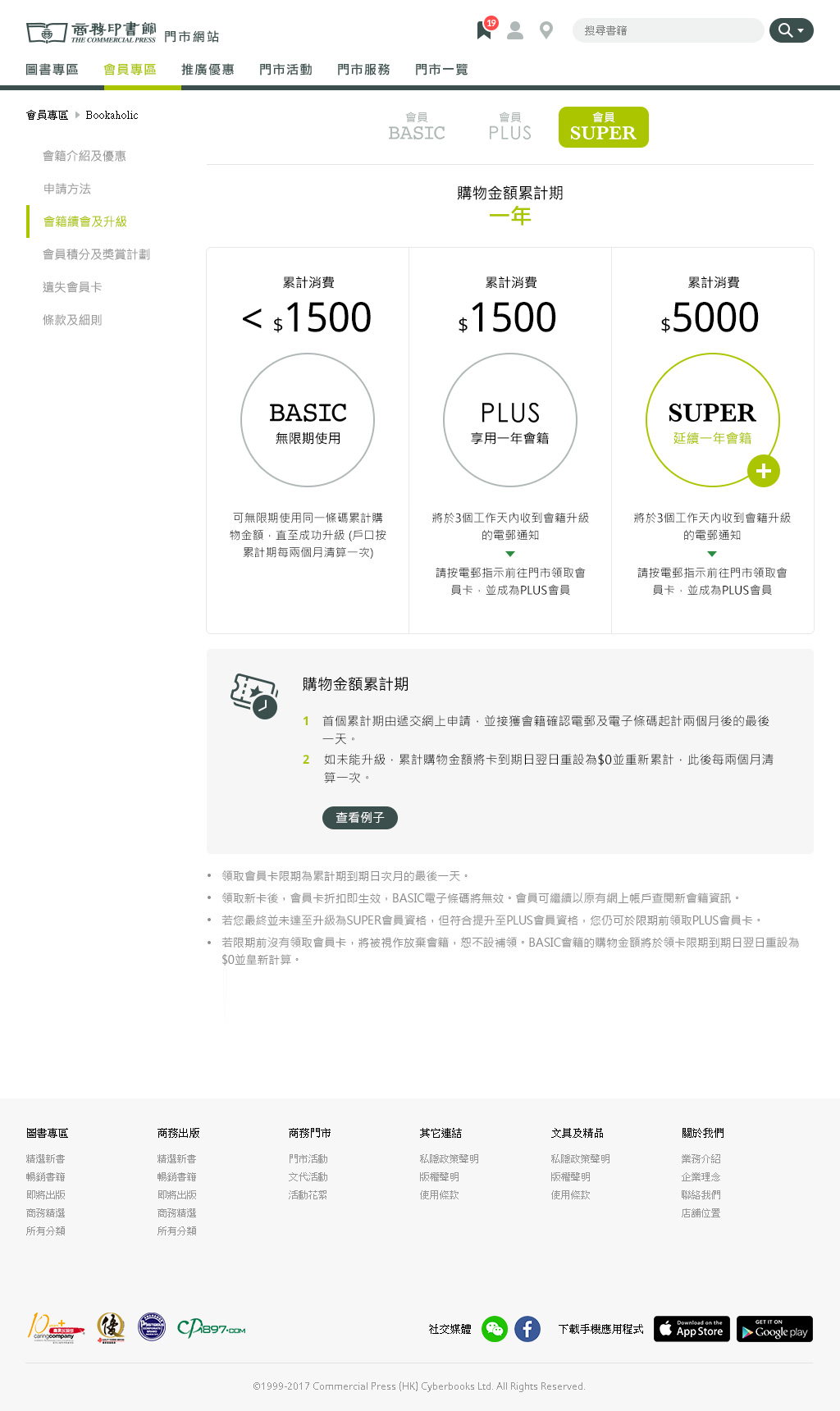Open 遺失會員卡 in the sidebar
Image resolution: width=840 pixels, height=1411 pixels.
[x=72, y=287]
